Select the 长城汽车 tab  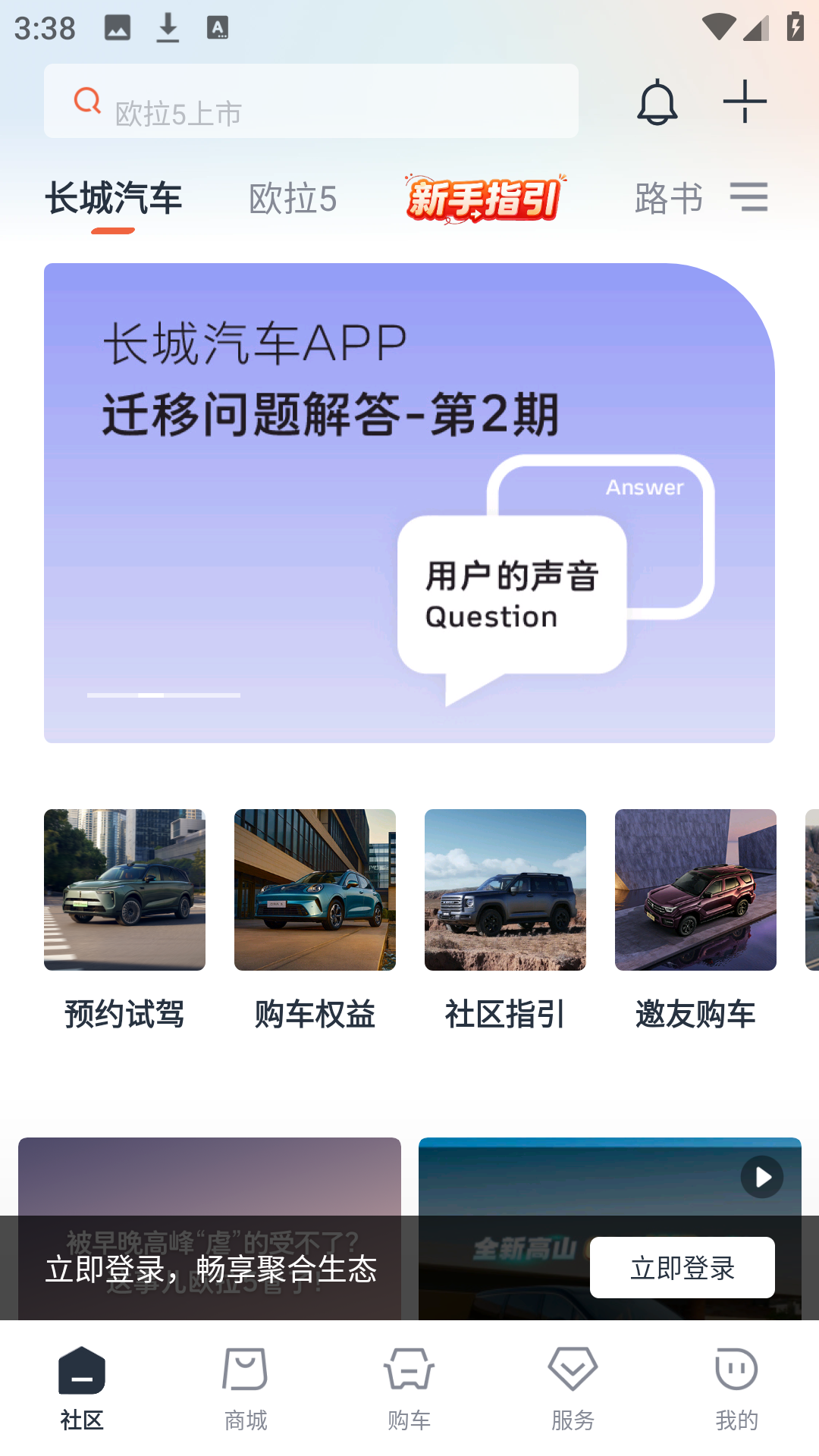[x=112, y=199]
